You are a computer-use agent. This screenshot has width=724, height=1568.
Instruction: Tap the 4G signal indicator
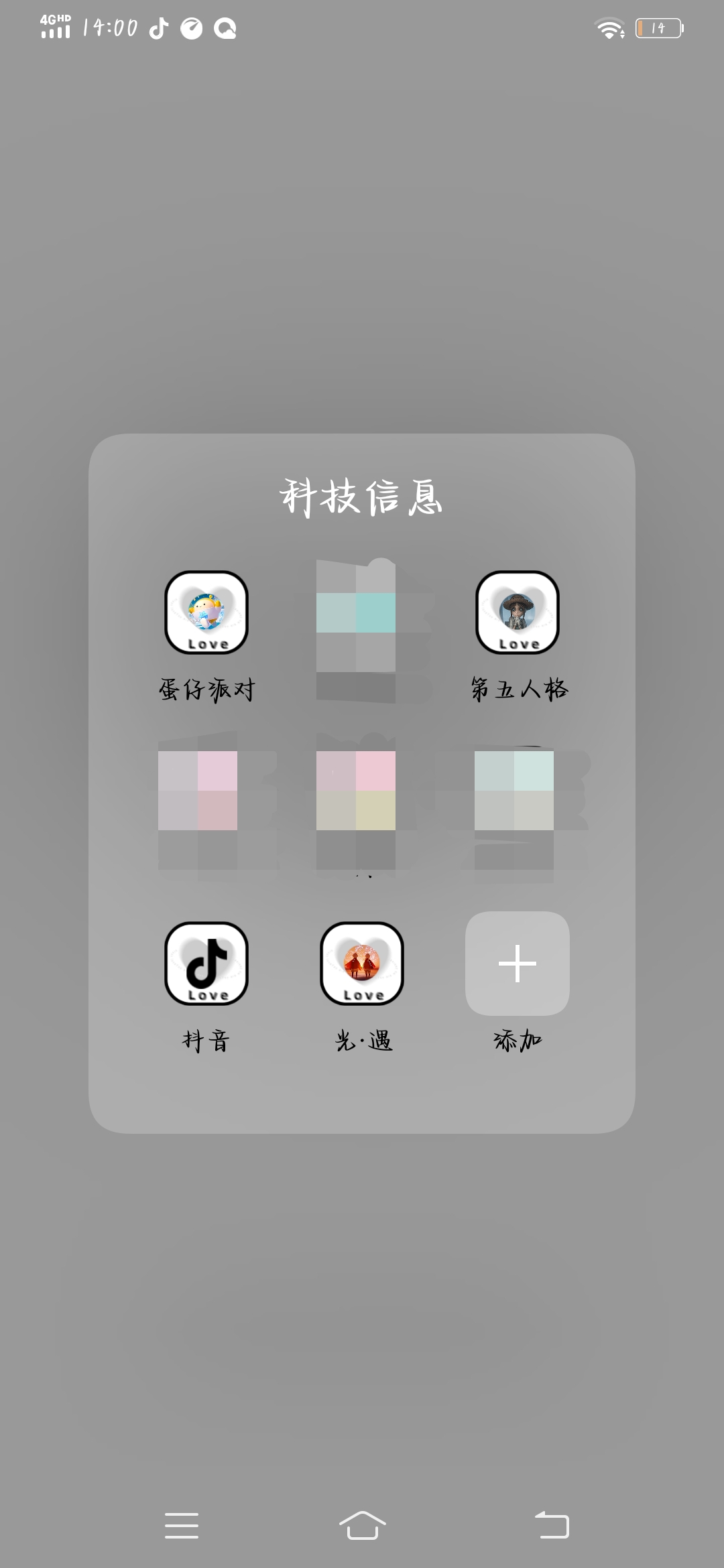pyautogui.click(x=54, y=28)
